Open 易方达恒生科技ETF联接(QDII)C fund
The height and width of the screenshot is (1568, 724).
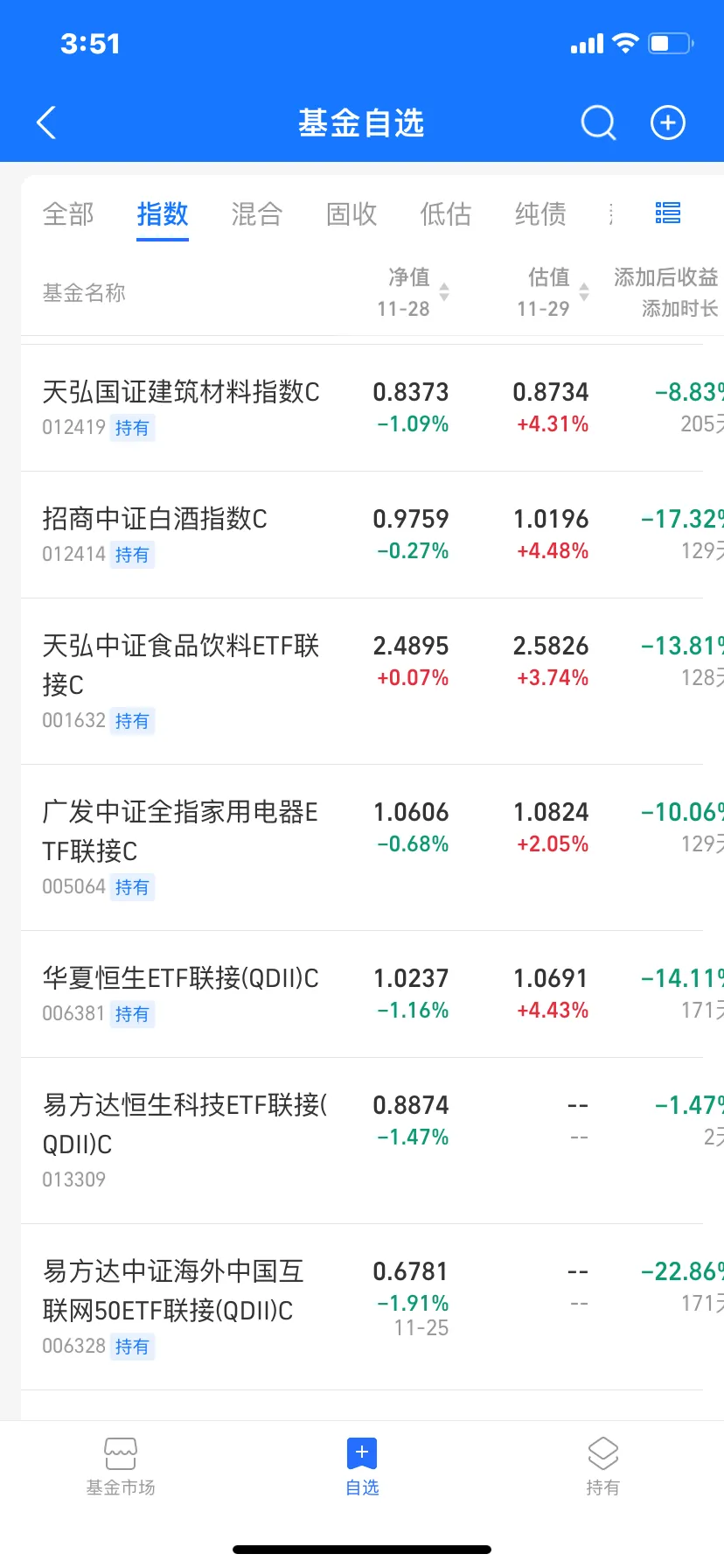pos(362,1141)
